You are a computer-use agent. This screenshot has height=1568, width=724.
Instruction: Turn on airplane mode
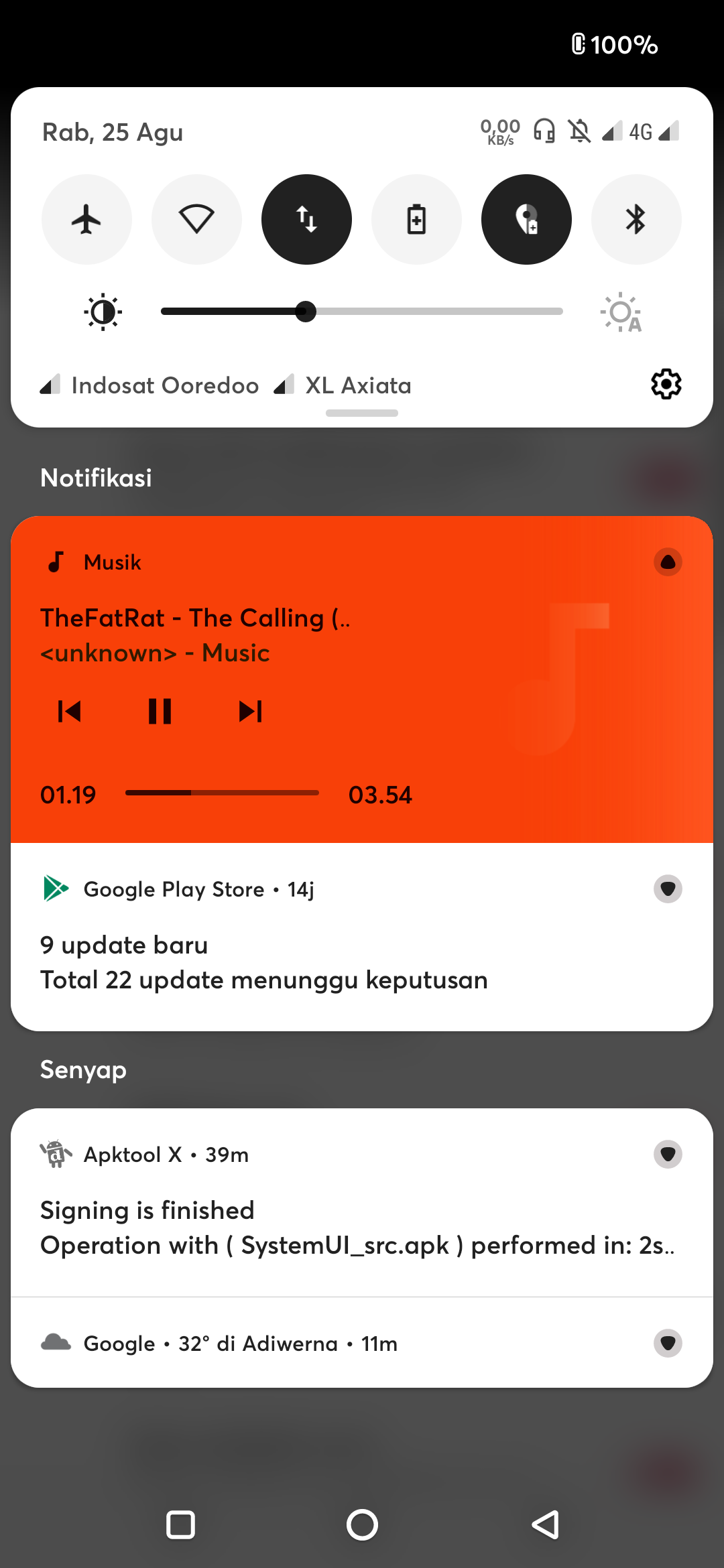[86, 220]
